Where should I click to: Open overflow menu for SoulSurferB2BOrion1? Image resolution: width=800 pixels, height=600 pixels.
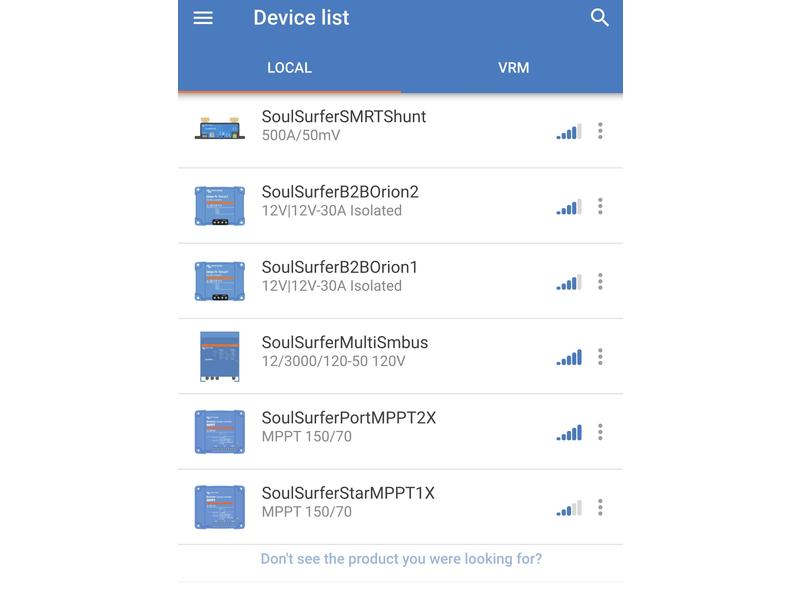tap(600, 282)
